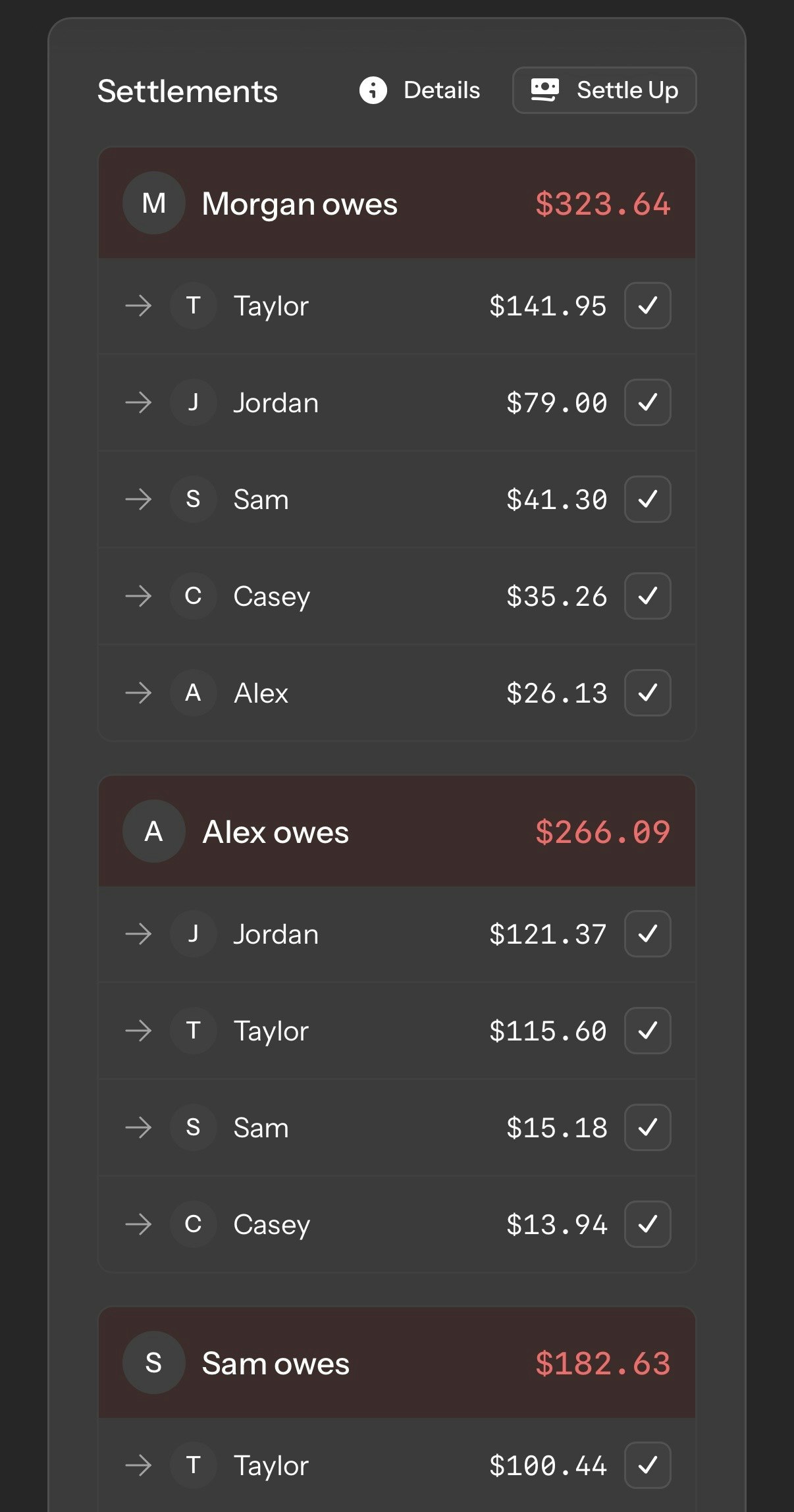Screen dimensions: 794x1512
Task: Check off Morgan's $141.95 payment to Taylor
Action: tap(647, 306)
